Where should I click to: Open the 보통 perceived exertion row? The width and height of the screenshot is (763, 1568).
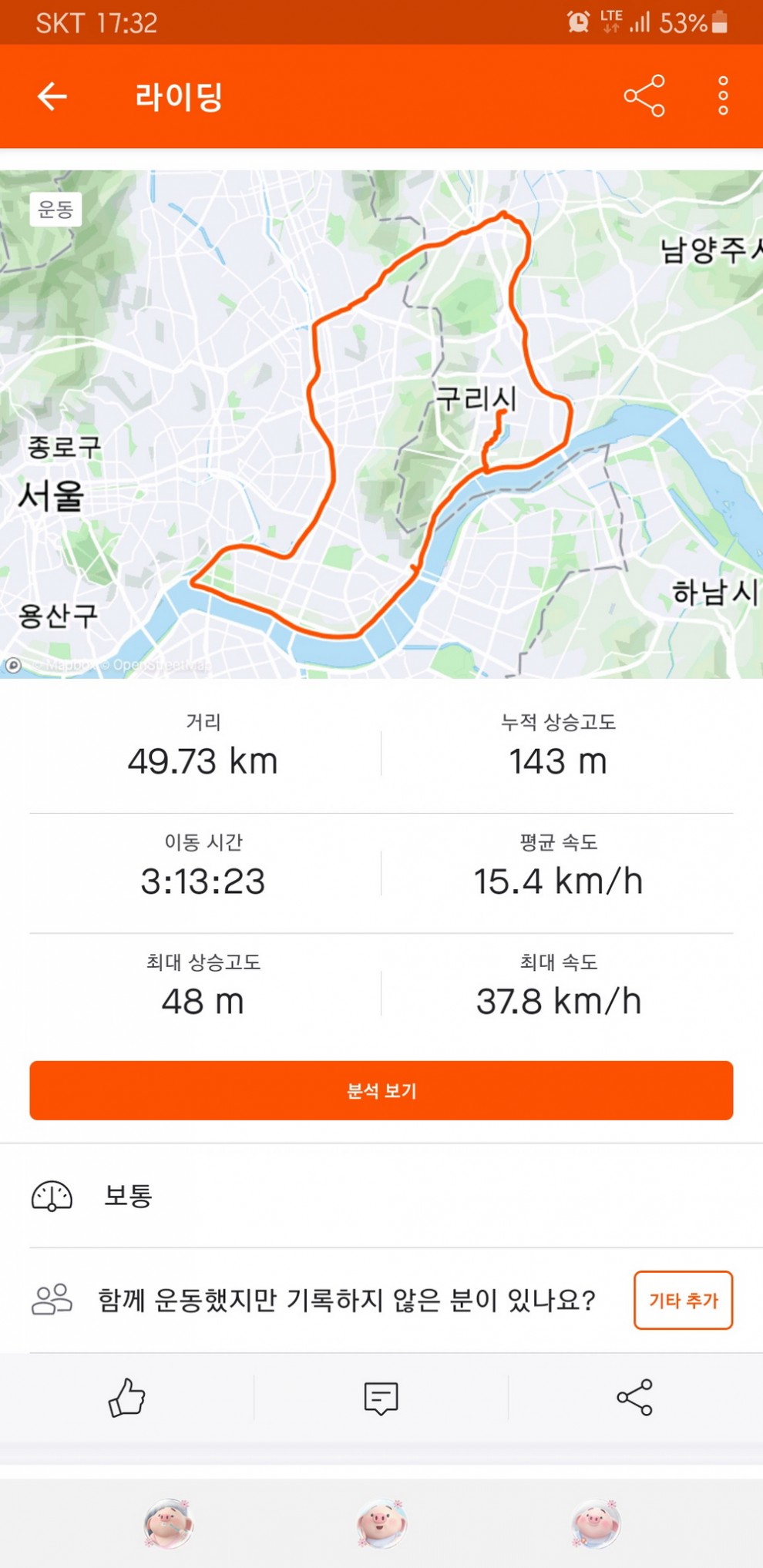point(381,1195)
